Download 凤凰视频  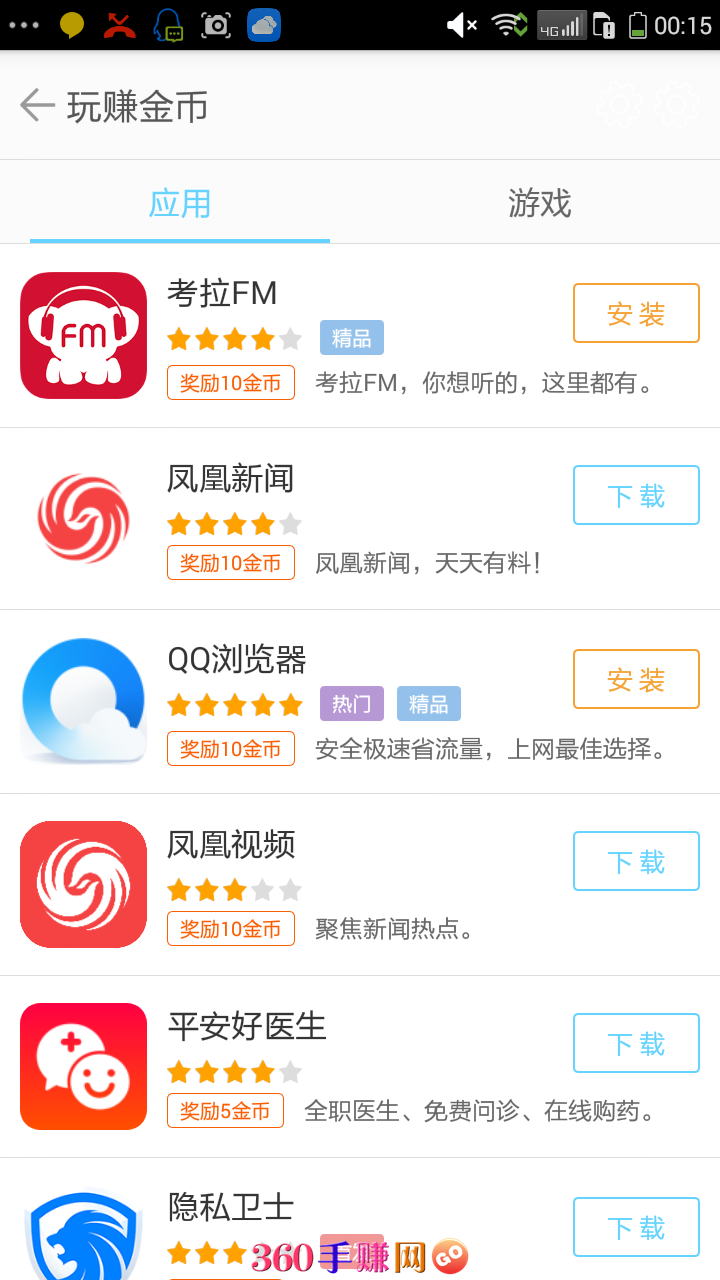coord(636,861)
